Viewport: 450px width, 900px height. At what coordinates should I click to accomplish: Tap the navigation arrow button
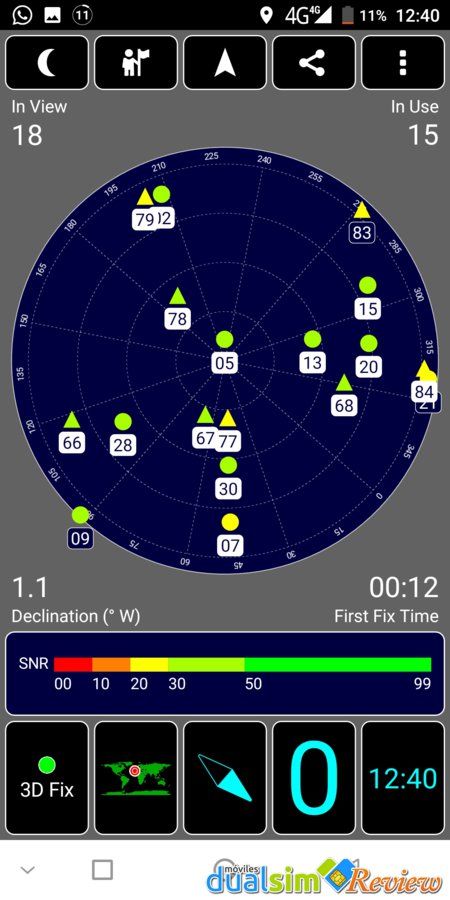click(225, 63)
